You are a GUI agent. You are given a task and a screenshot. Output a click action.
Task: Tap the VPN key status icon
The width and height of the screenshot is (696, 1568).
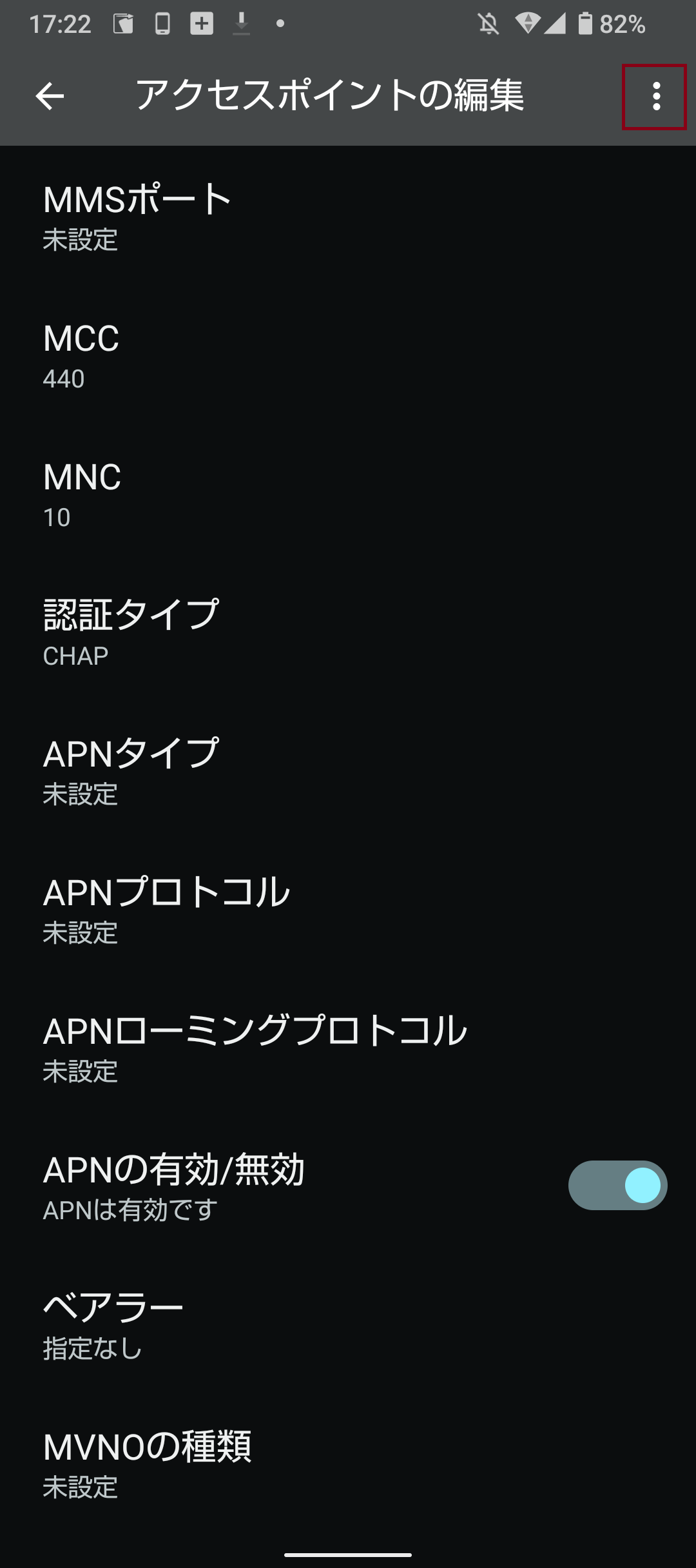(527, 23)
